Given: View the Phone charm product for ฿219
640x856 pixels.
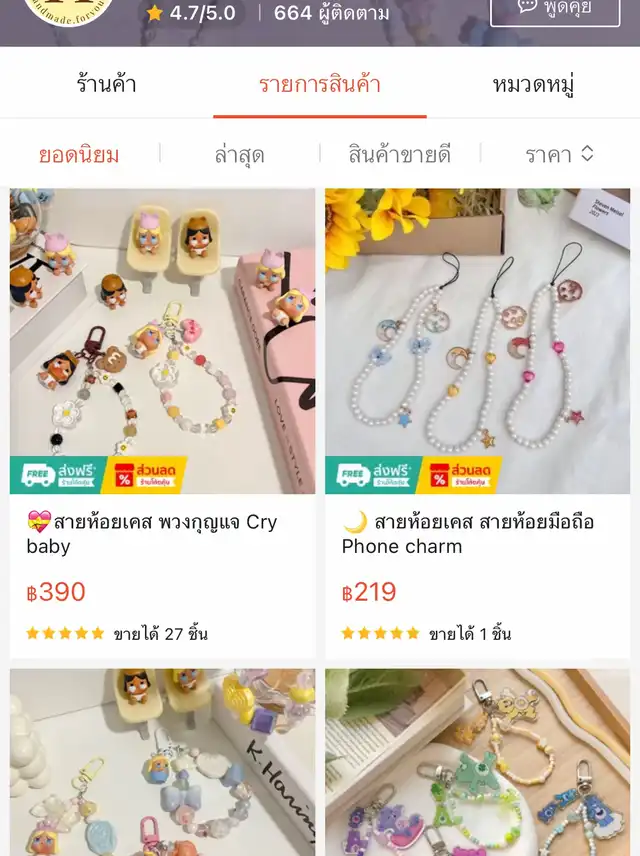Looking at the screenshot, I should 477,342.
